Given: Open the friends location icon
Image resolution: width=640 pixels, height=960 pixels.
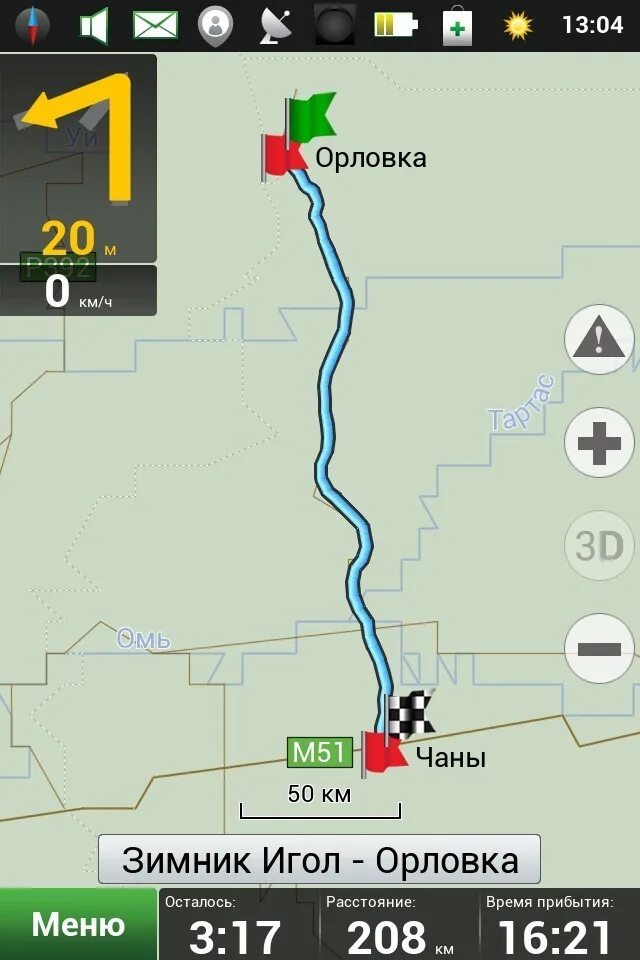Looking at the screenshot, I should [215, 25].
